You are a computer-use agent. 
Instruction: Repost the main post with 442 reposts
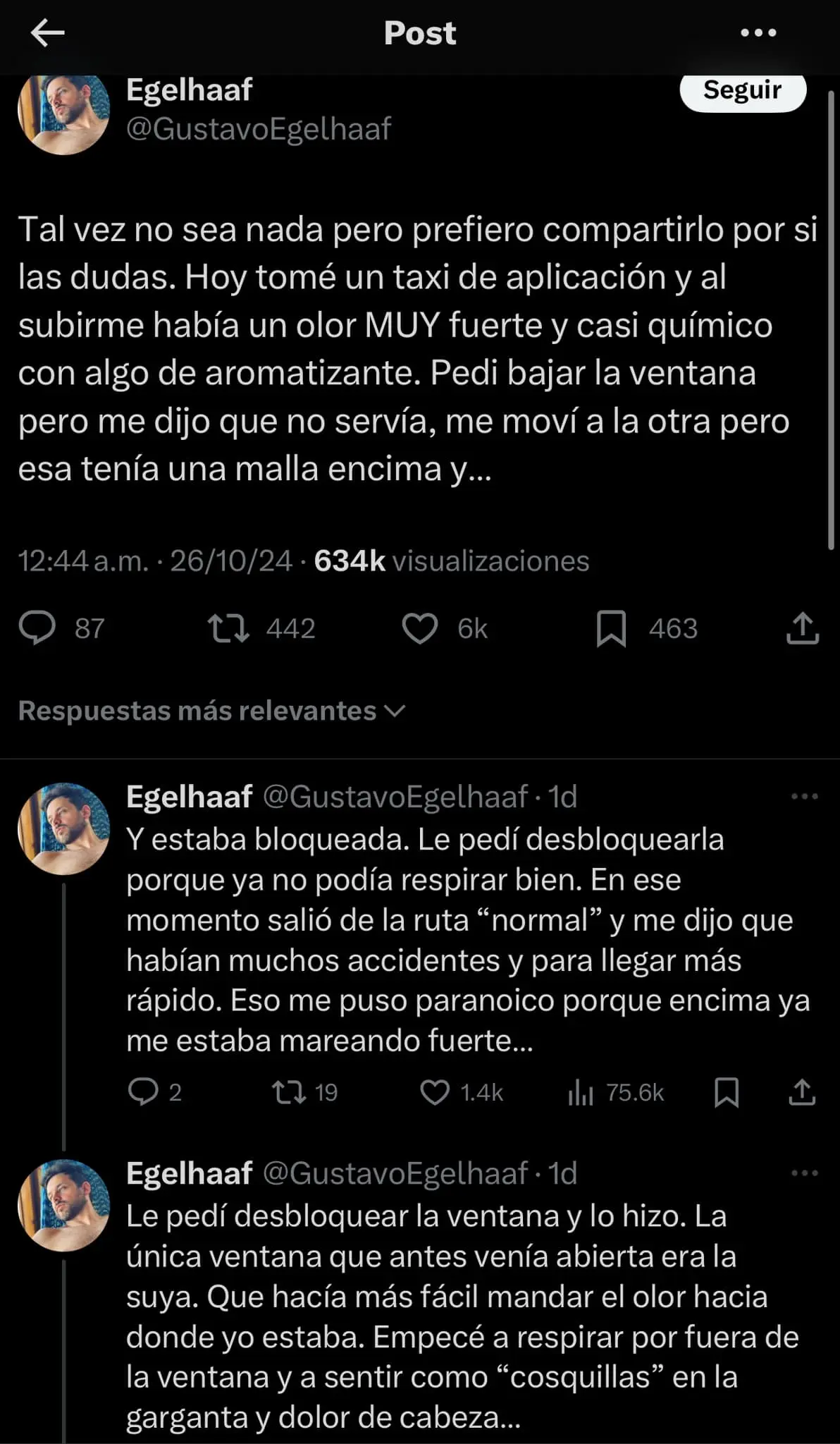(x=228, y=628)
